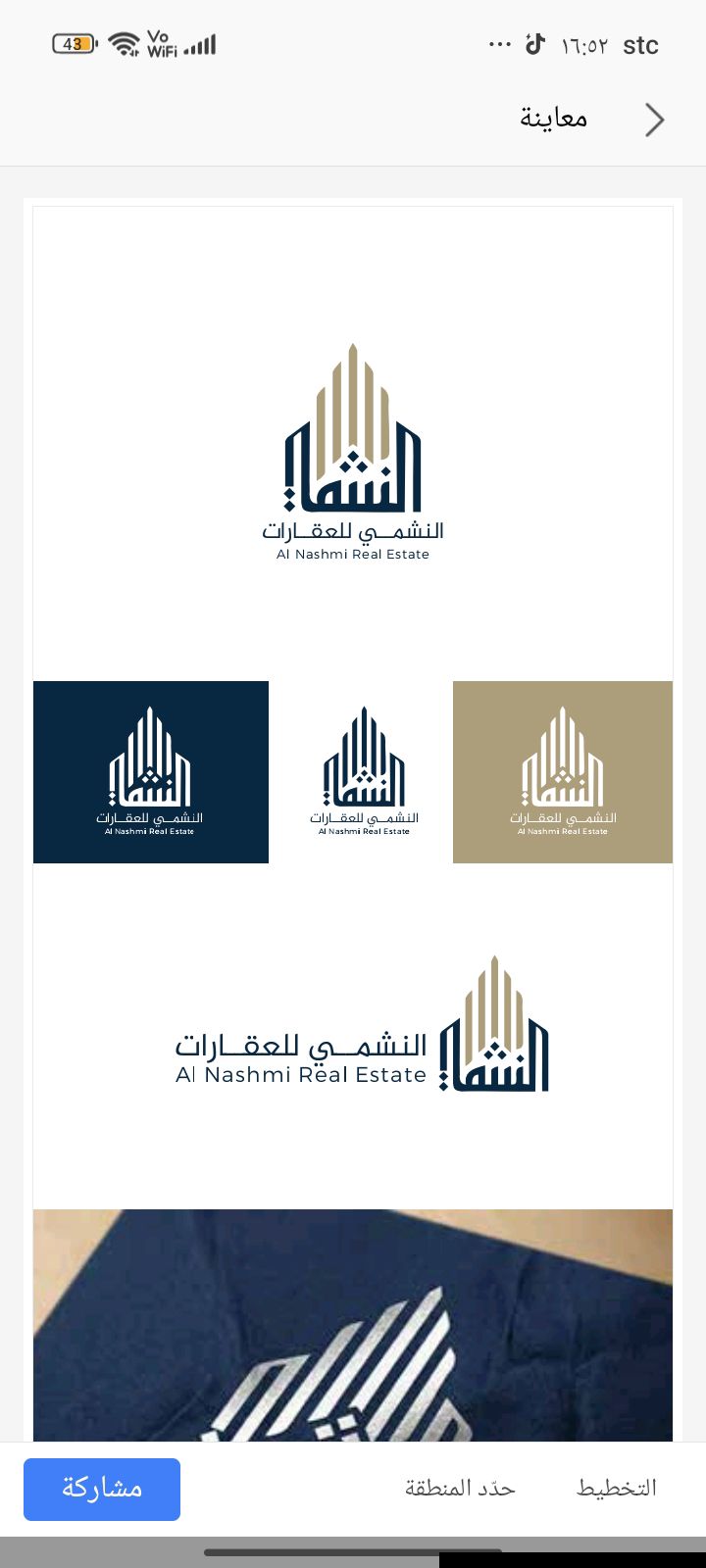The width and height of the screenshot is (706, 1568).
Task: Select the معاينة title in the header
Action: (x=552, y=118)
